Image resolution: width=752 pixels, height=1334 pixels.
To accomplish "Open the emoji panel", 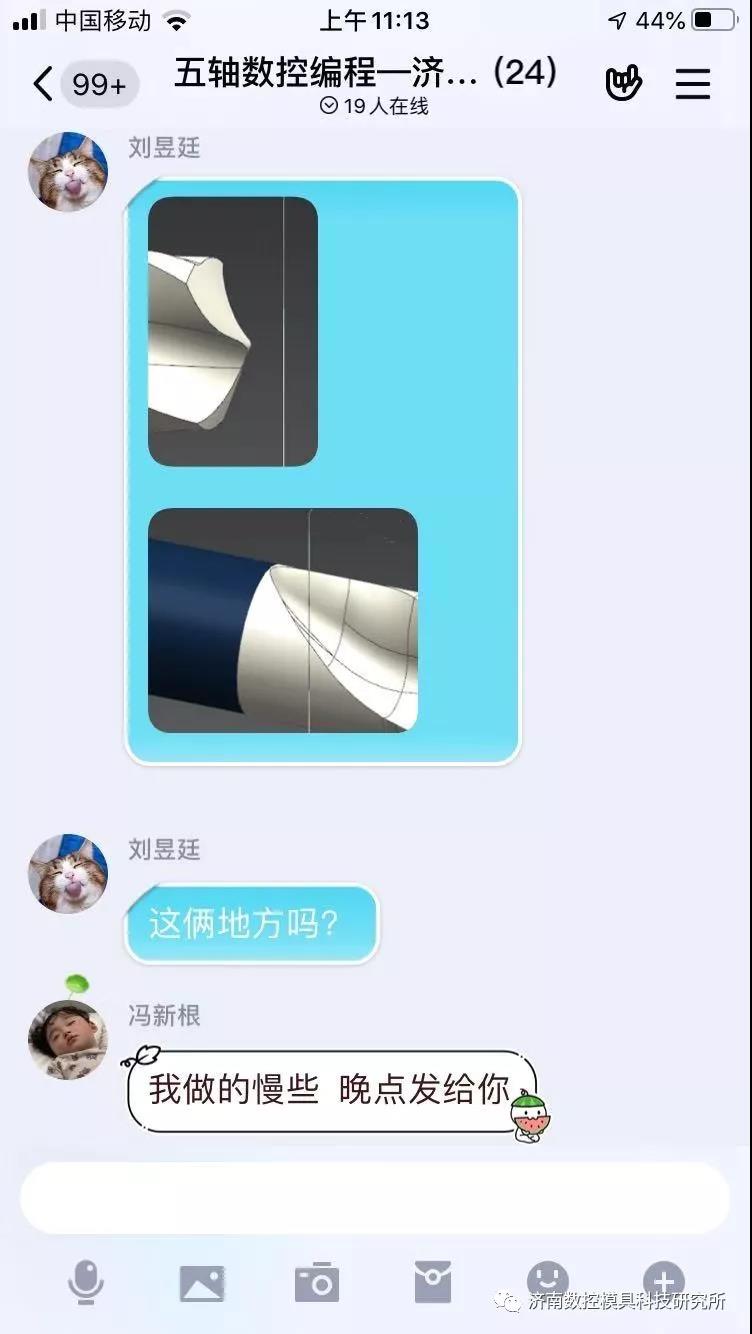I will coord(547,1278).
